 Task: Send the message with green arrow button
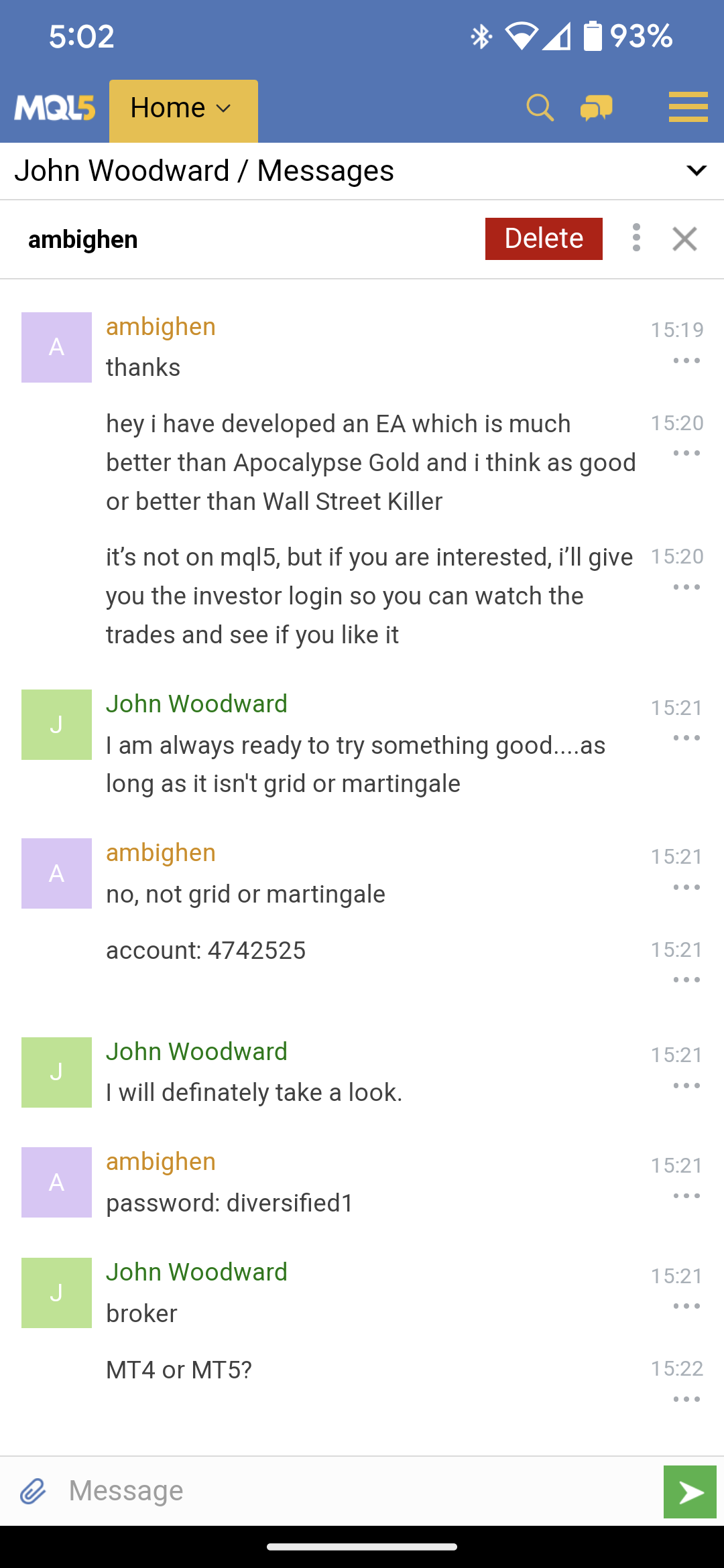(x=690, y=1492)
